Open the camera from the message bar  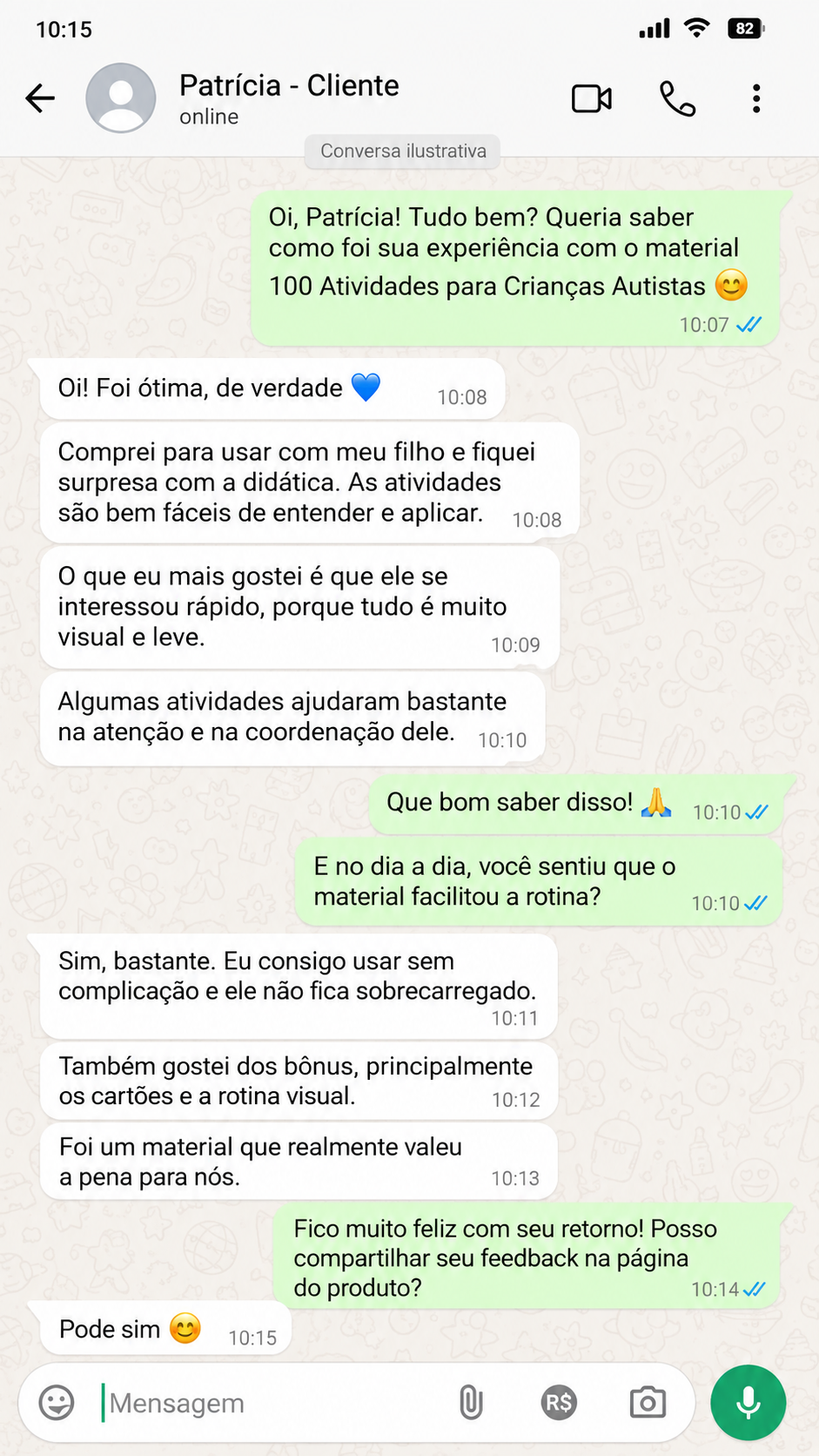(648, 1403)
